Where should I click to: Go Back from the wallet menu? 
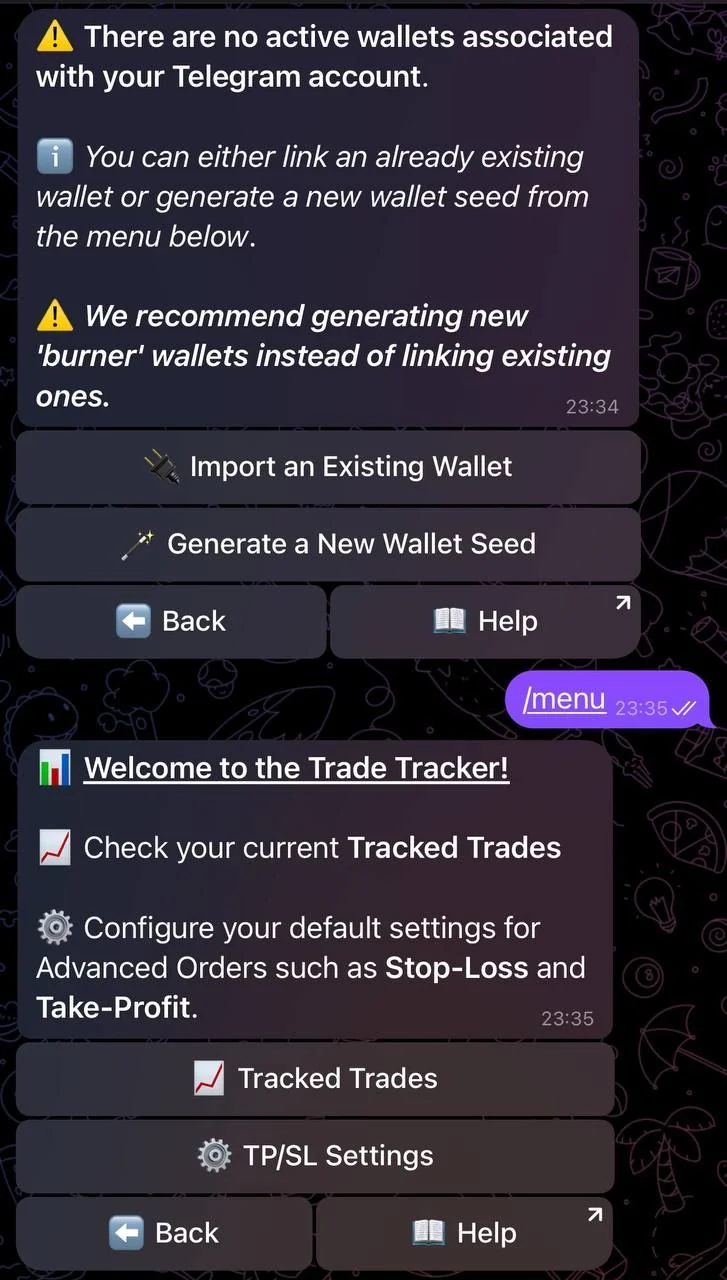tap(171, 621)
